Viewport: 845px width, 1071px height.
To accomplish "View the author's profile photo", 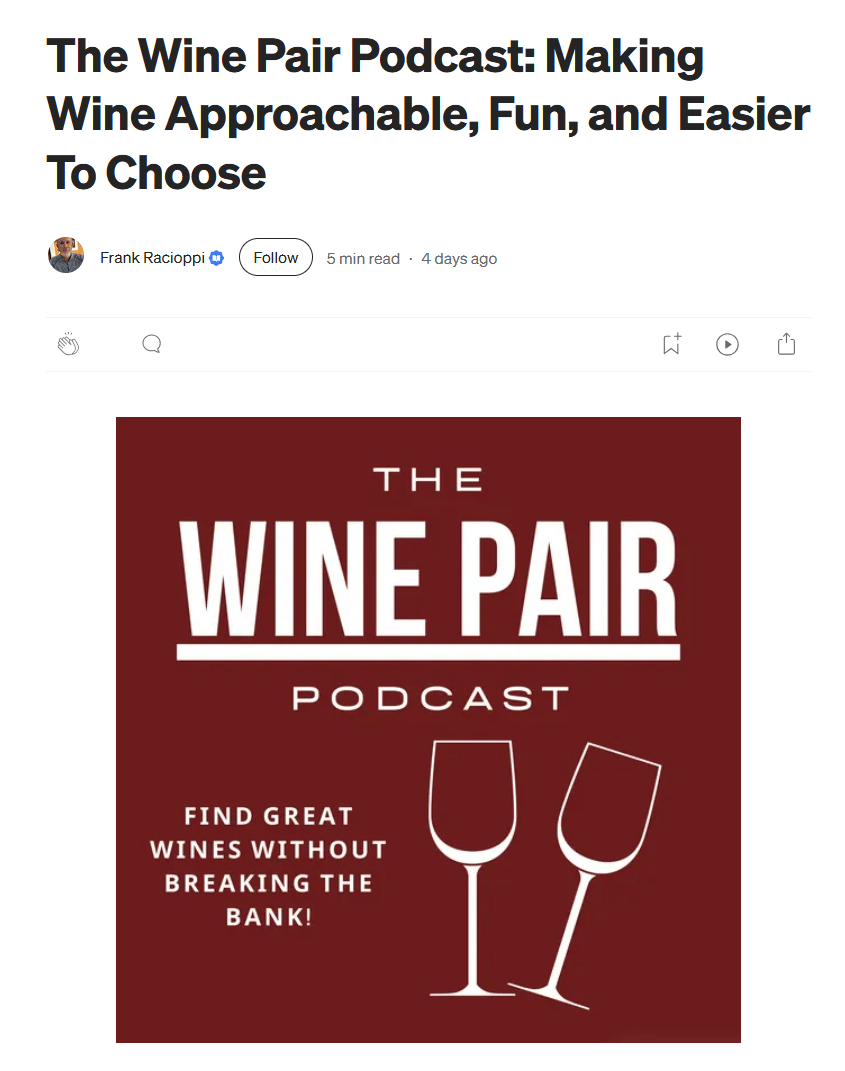I will tap(66, 256).
